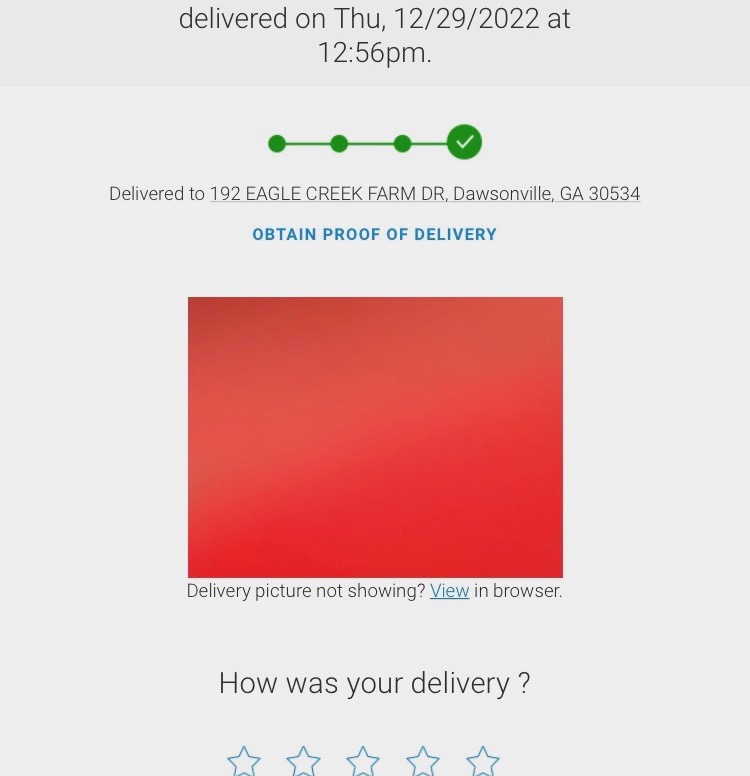Open the red delivery picture
The width and height of the screenshot is (750, 776).
point(375,437)
